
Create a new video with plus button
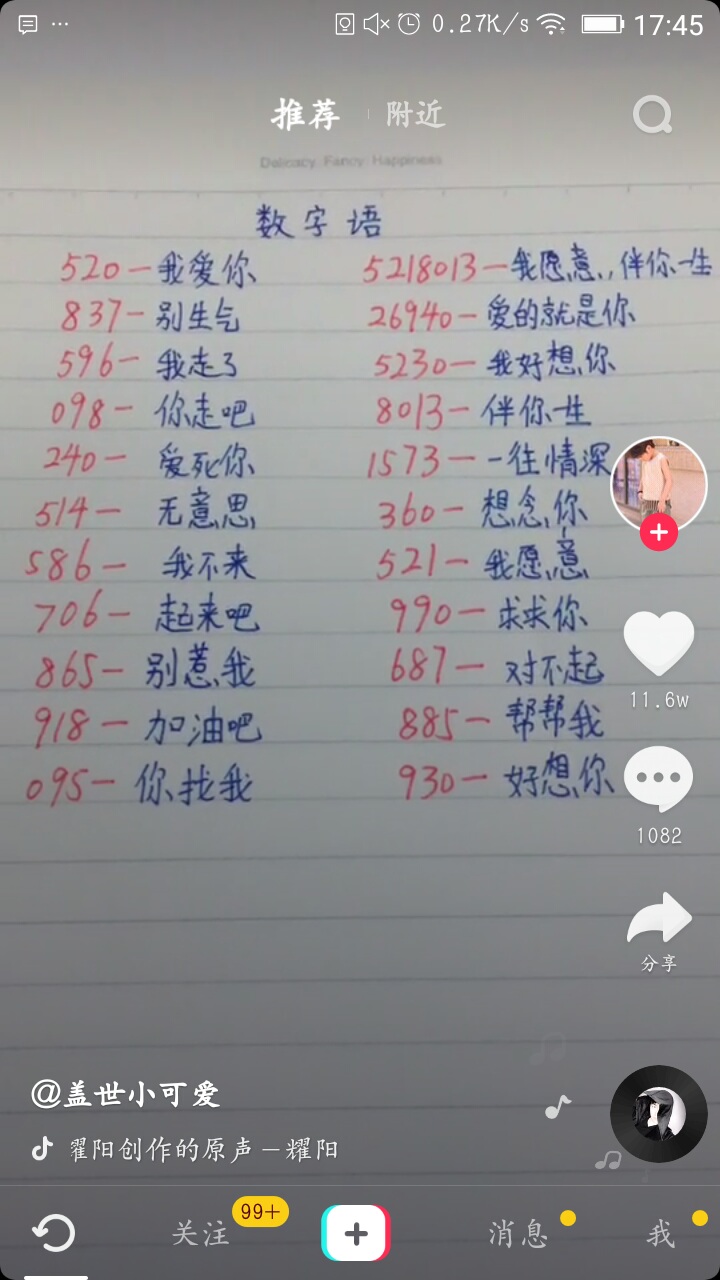355,1233
